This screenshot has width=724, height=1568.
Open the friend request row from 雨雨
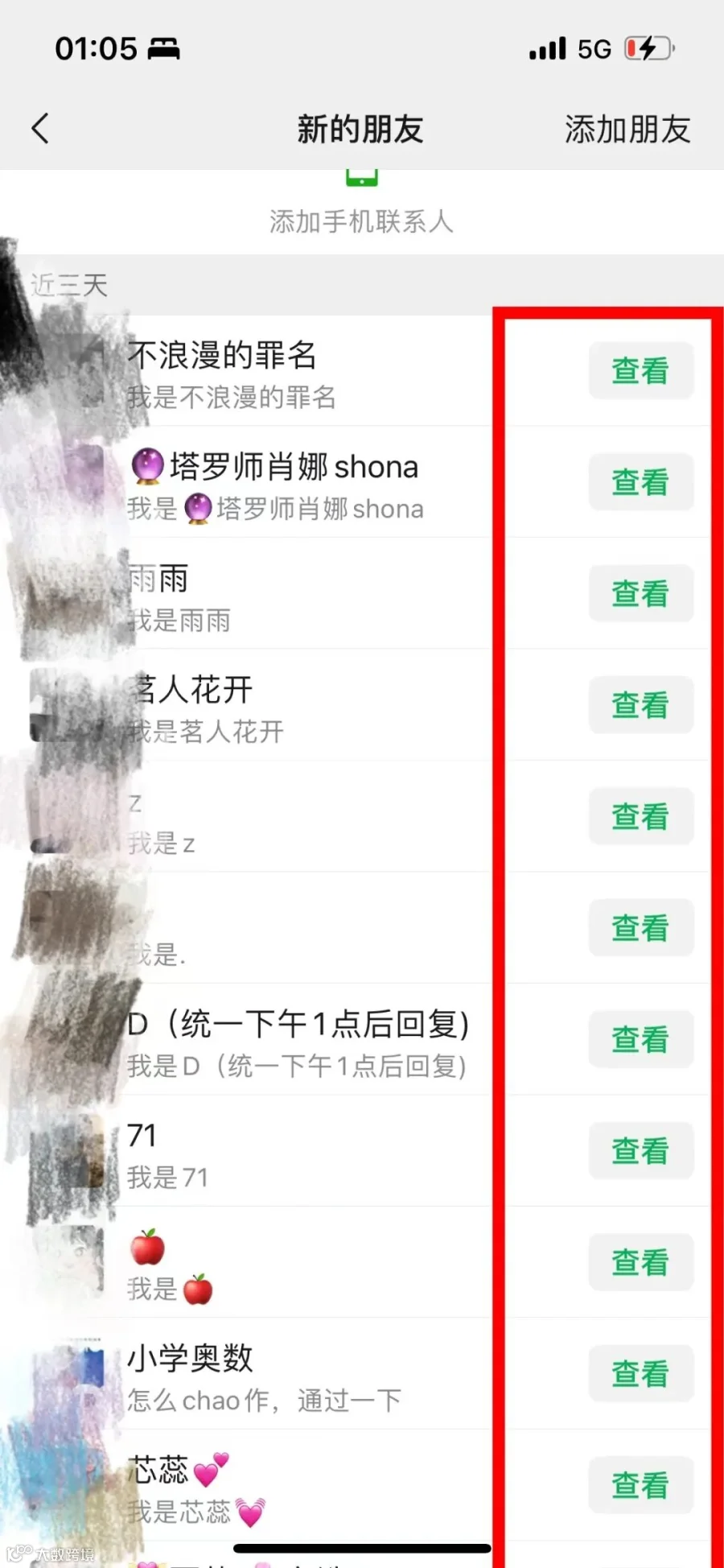tap(362, 593)
